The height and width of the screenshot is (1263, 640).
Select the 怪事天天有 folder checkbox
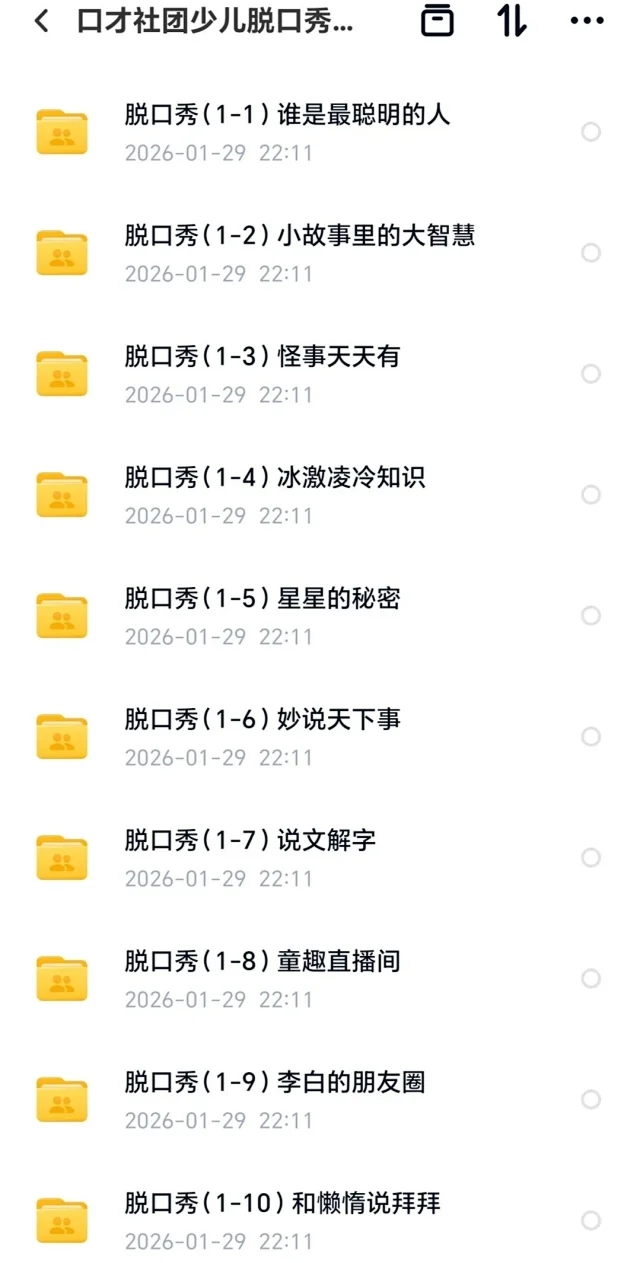coord(591,374)
